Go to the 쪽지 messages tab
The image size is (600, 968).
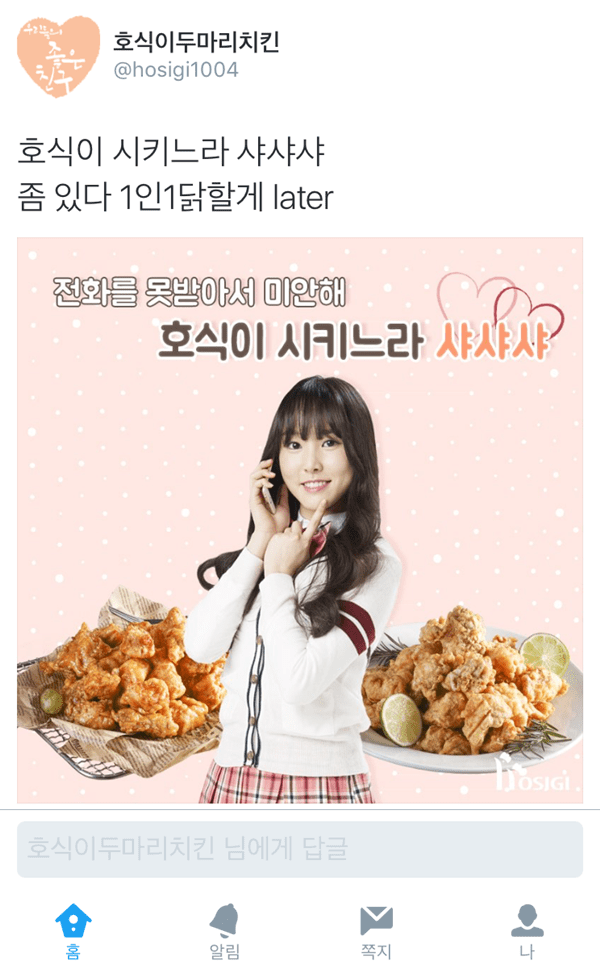point(376,931)
